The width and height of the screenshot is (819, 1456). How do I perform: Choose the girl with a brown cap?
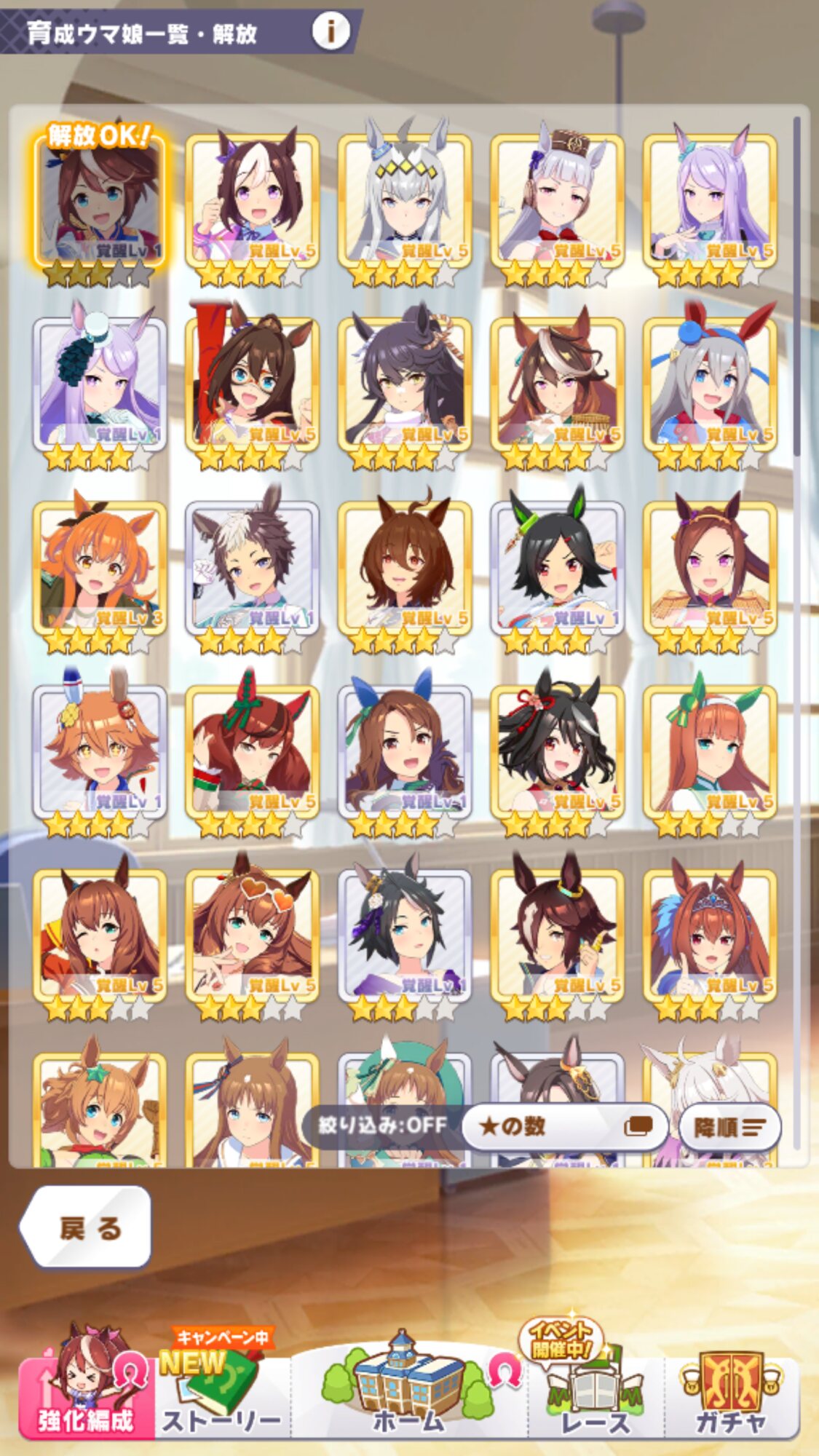[x=558, y=202]
